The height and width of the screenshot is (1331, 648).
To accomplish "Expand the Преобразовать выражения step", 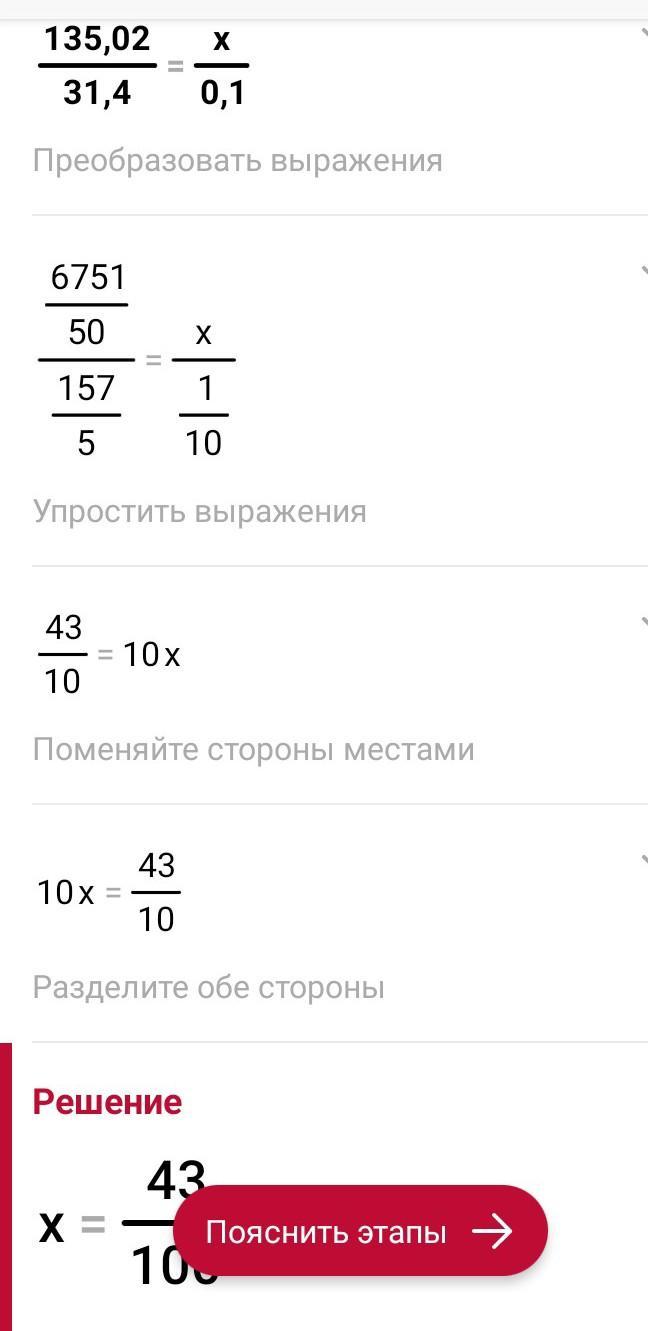I will click(x=641, y=34).
